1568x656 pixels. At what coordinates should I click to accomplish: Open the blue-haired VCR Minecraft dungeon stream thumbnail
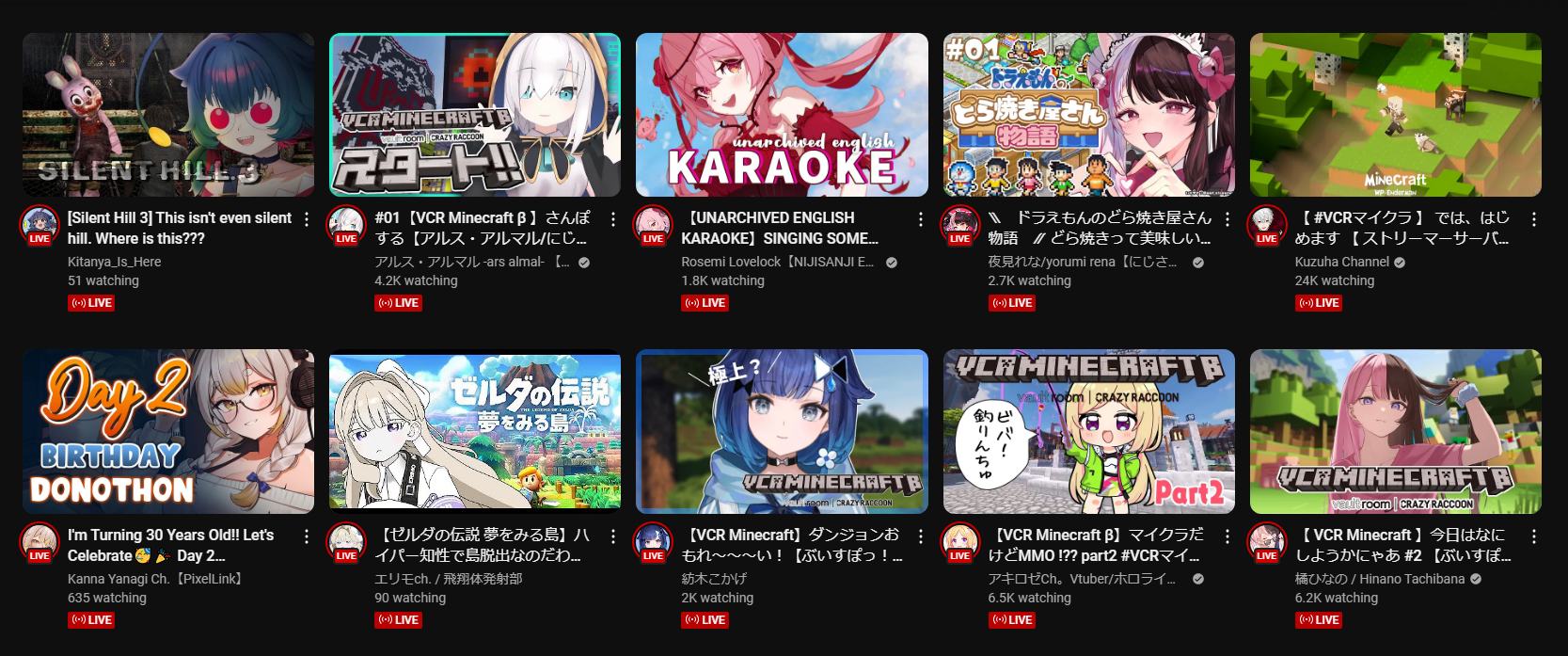pos(782,431)
